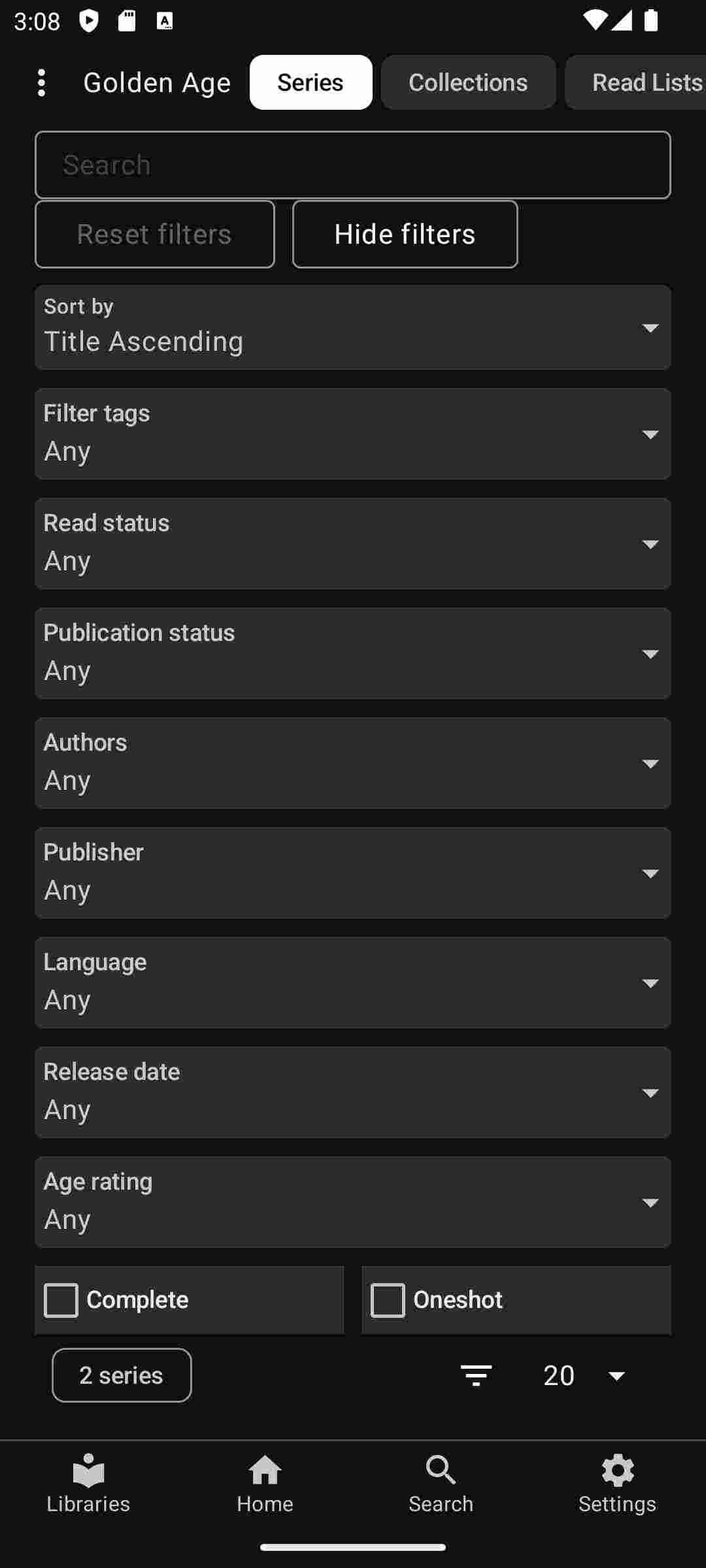Open the Read status filter

coord(651,544)
